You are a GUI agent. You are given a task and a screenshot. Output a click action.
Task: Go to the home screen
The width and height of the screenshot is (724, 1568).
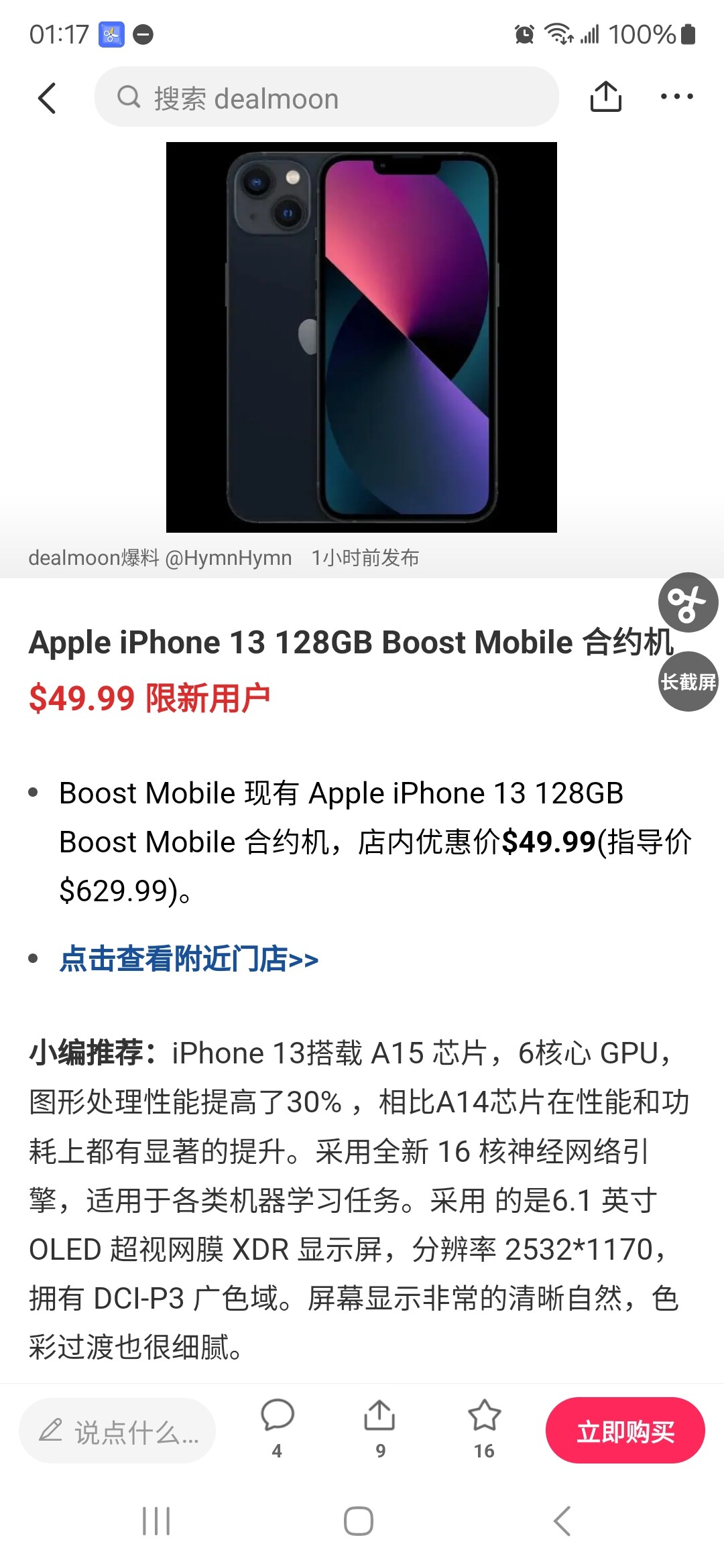(359, 1520)
